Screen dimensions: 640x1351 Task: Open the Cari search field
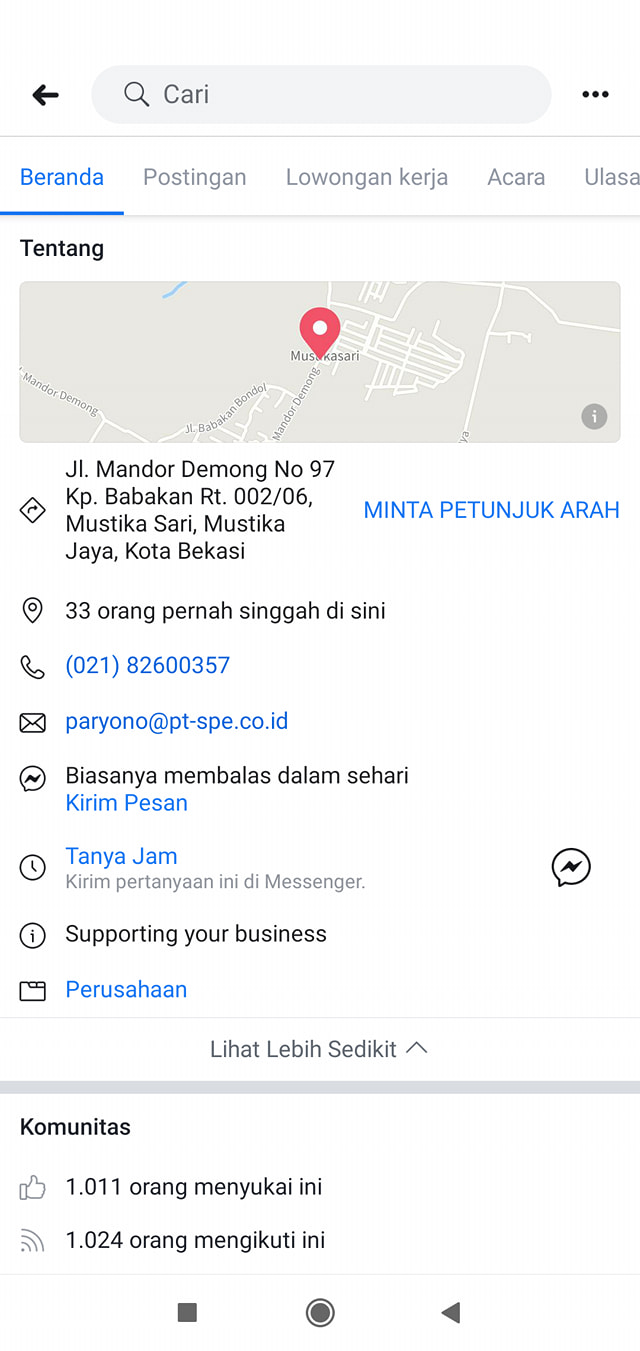coord(321,95)
